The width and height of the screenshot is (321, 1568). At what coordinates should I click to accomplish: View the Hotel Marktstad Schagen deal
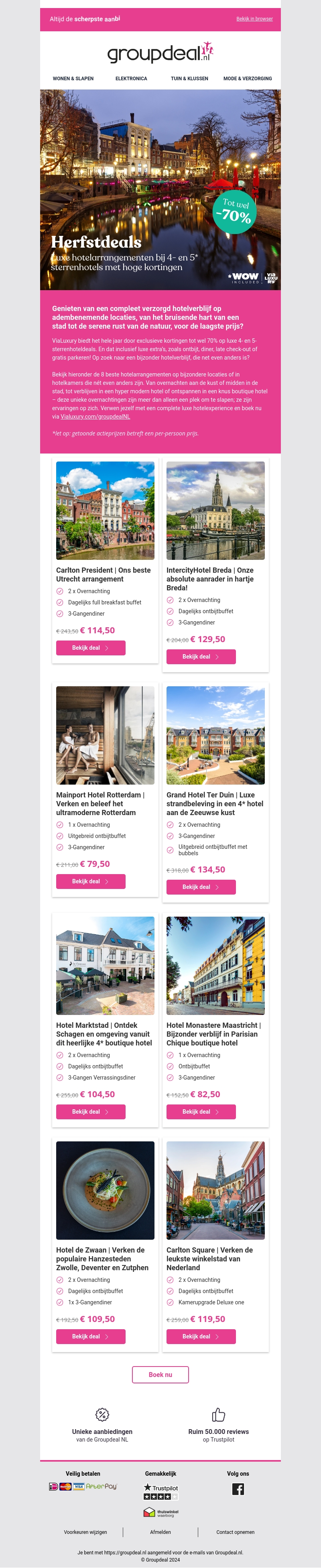[x=91, y=1111]
